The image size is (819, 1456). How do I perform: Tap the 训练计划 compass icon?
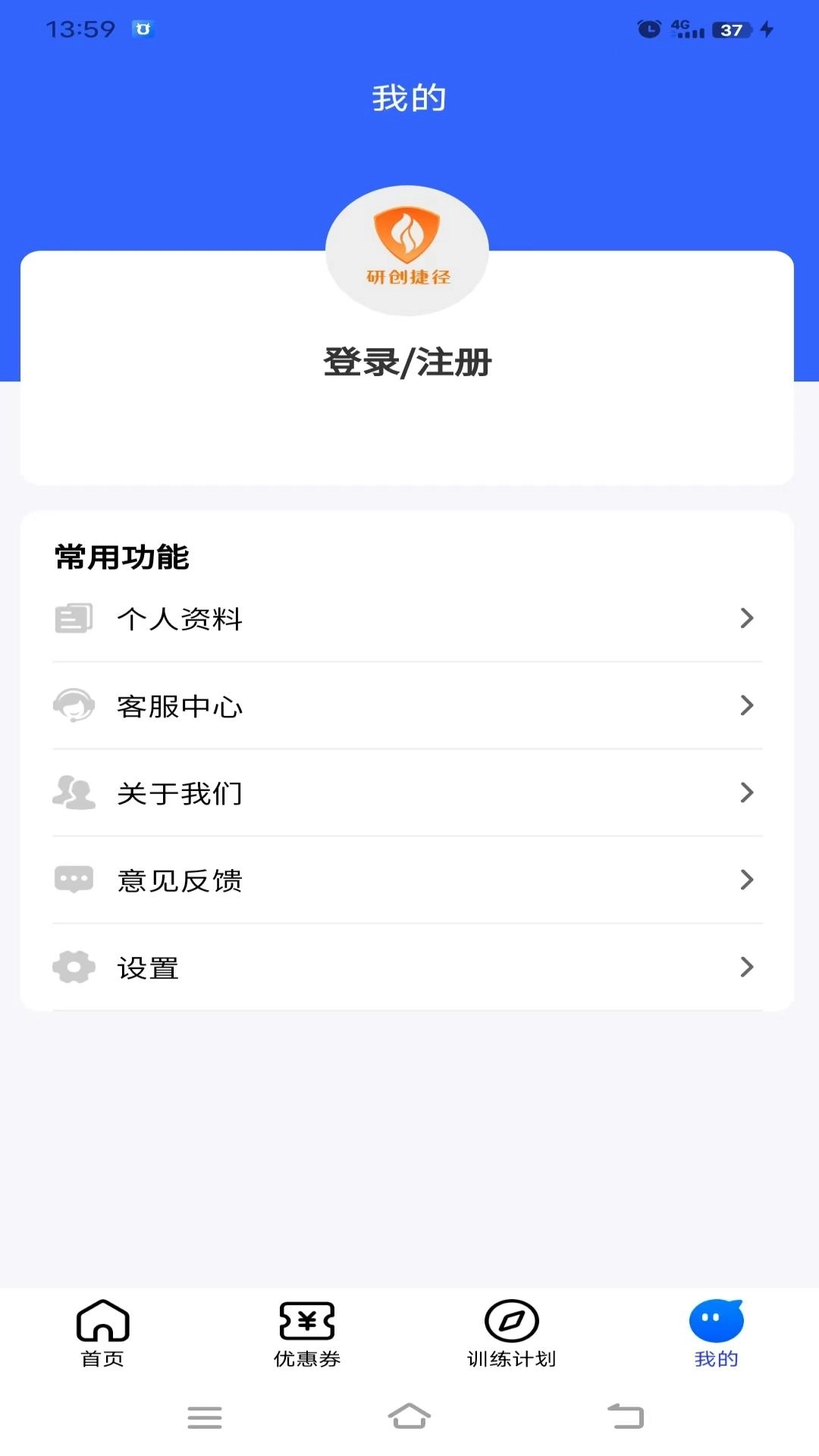pyautogui.click(x=511, y=1321)
